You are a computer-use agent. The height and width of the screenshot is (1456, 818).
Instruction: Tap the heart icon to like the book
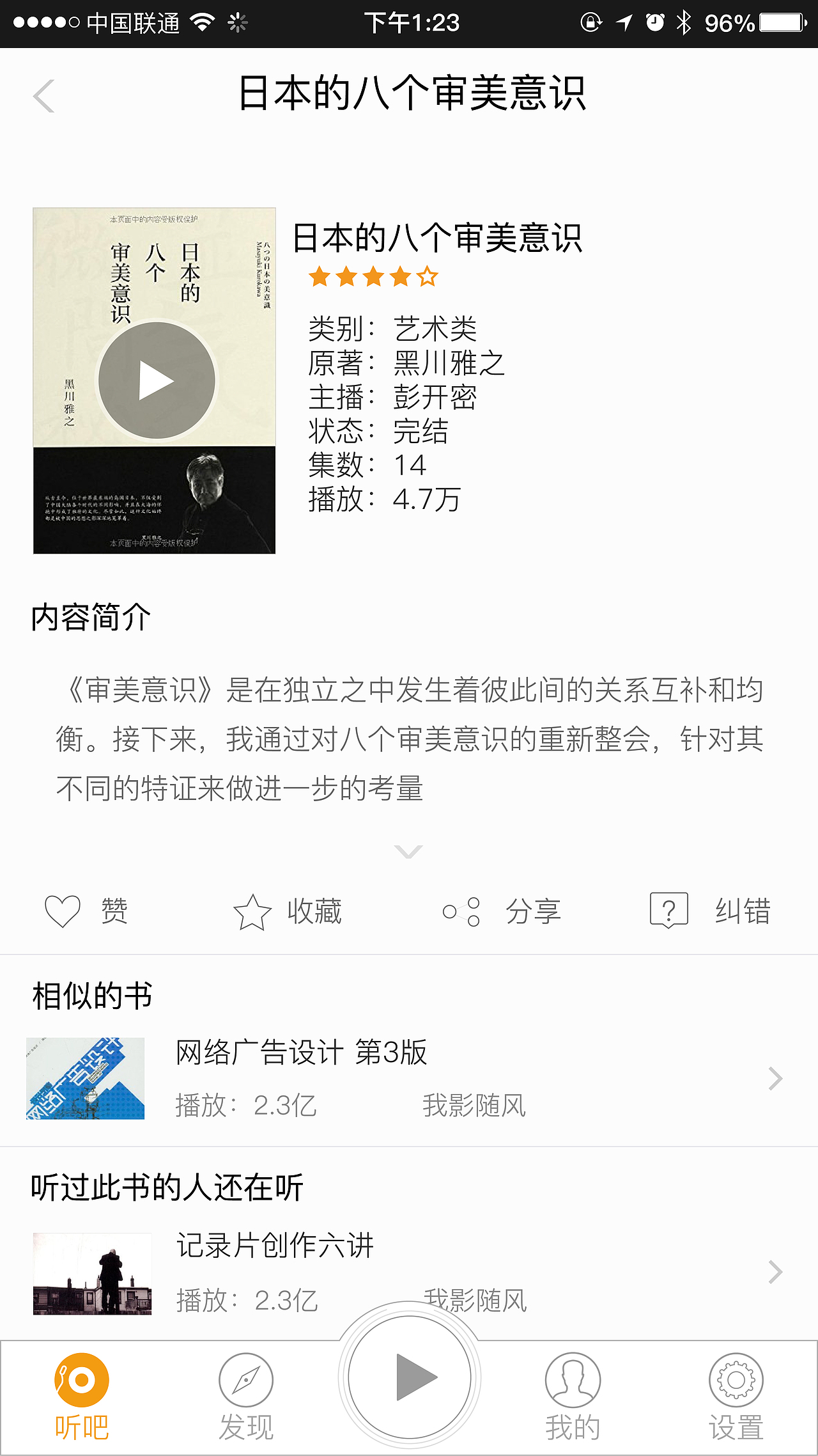(x=61, y=912)
